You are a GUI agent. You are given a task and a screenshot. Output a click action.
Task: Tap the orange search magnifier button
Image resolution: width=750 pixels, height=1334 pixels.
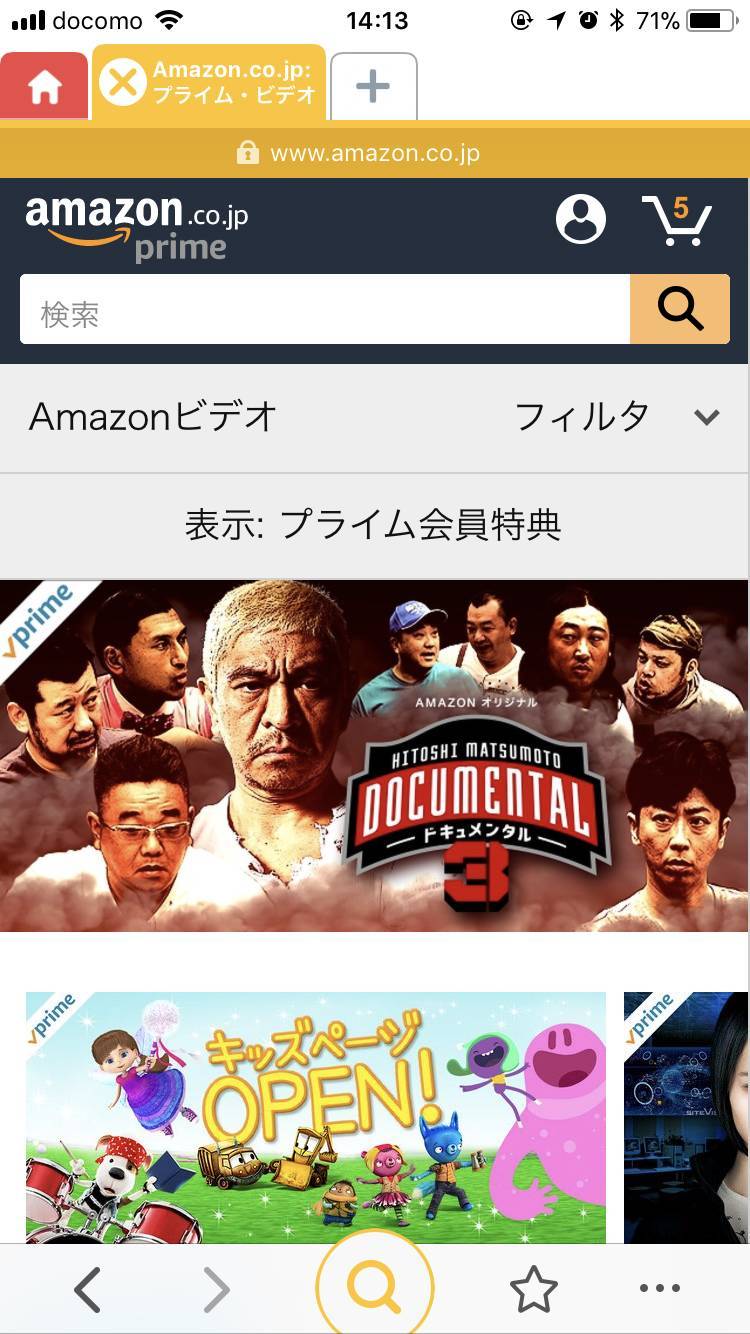680,310
